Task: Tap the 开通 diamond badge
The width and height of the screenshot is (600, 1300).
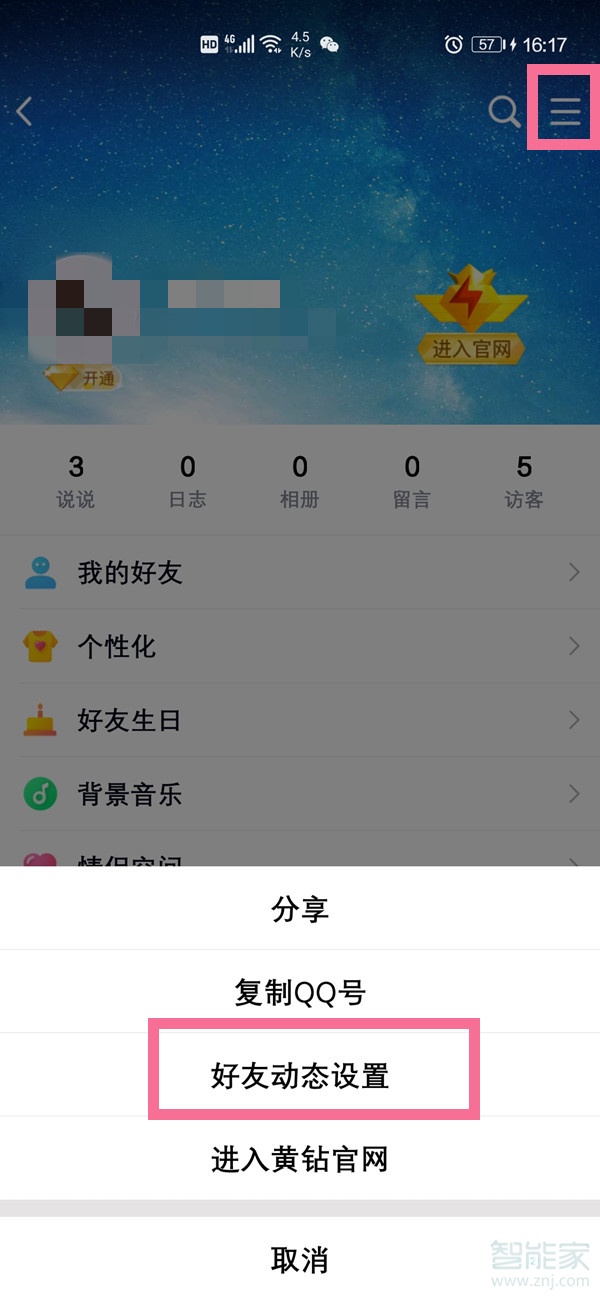Action: coord(84,379)
